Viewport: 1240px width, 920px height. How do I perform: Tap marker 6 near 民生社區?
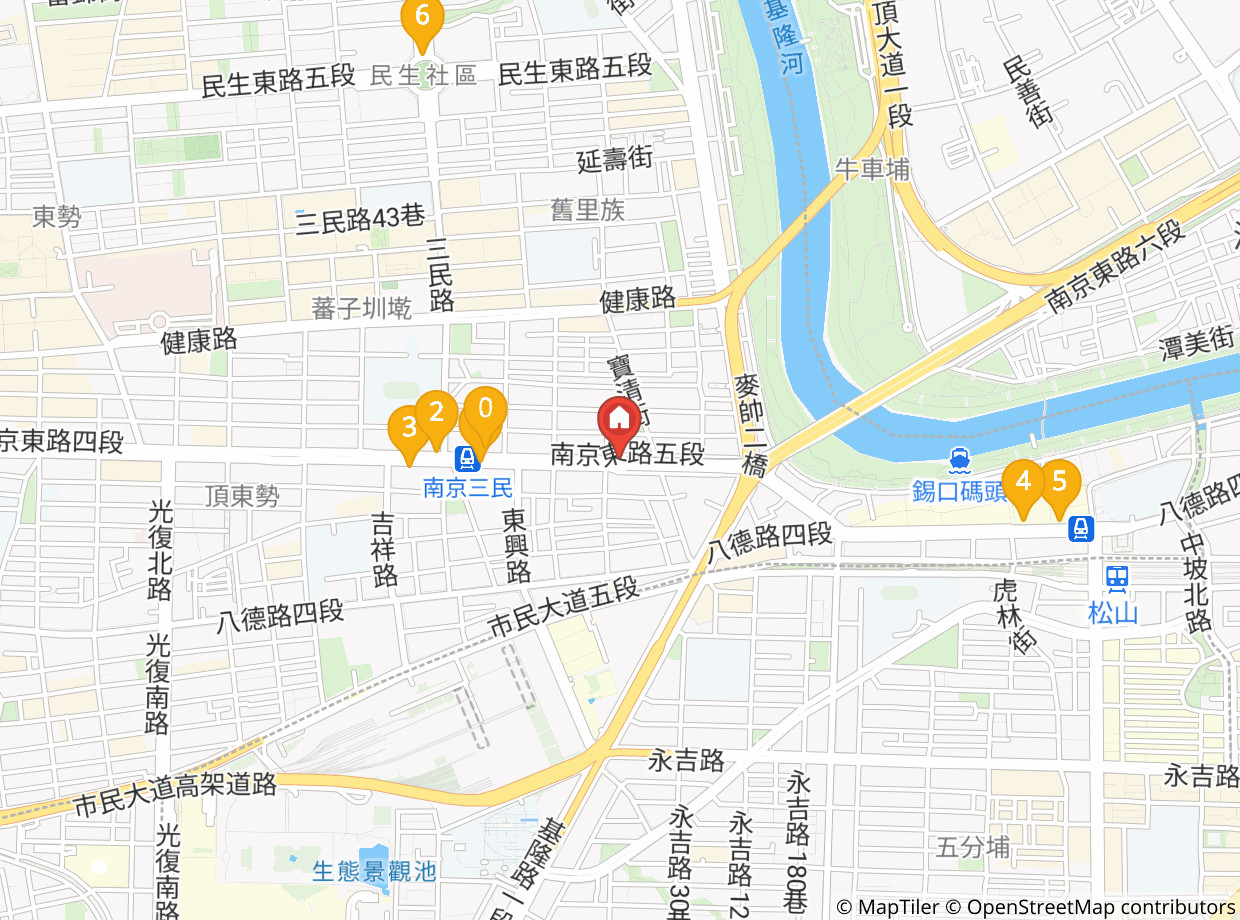422,20
